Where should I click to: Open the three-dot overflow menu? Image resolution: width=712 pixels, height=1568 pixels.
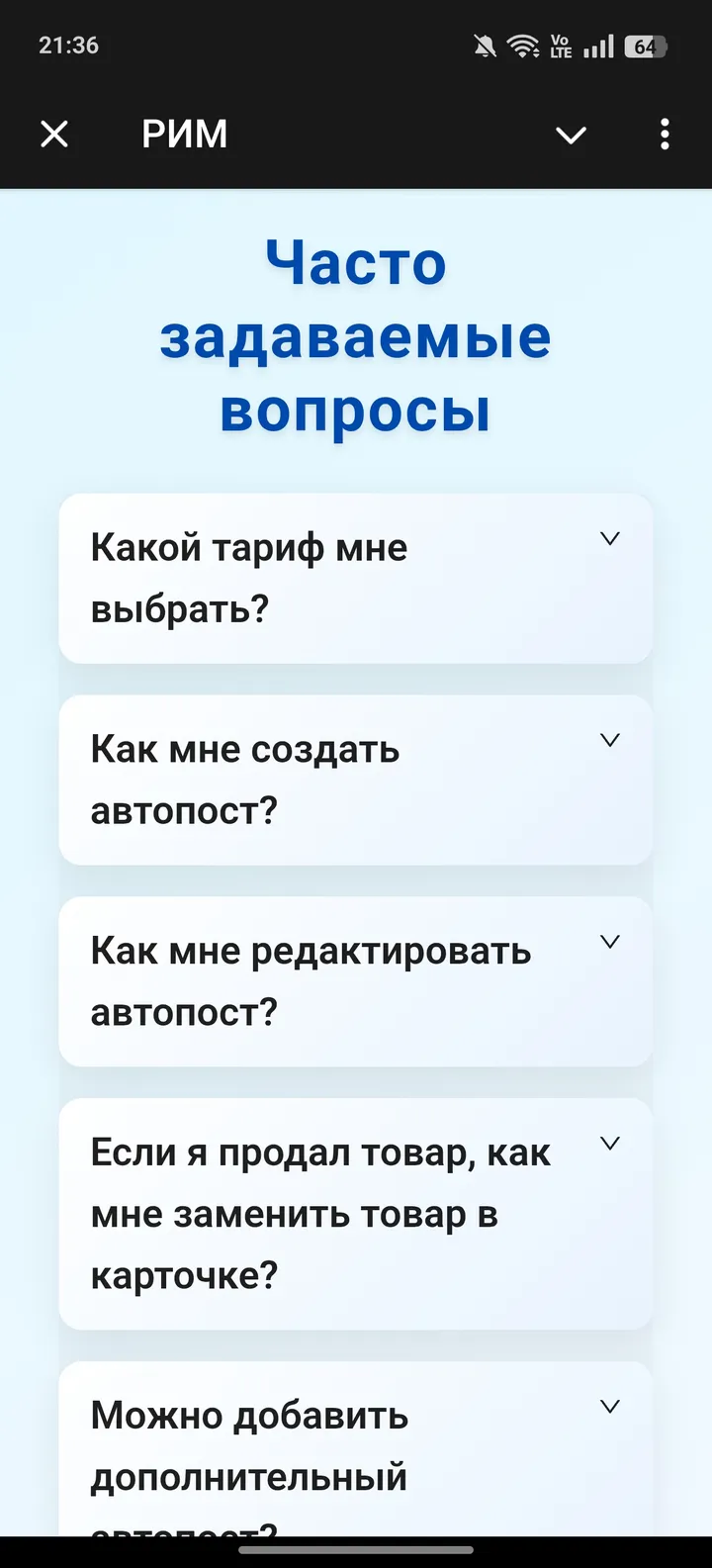[664, 135]
